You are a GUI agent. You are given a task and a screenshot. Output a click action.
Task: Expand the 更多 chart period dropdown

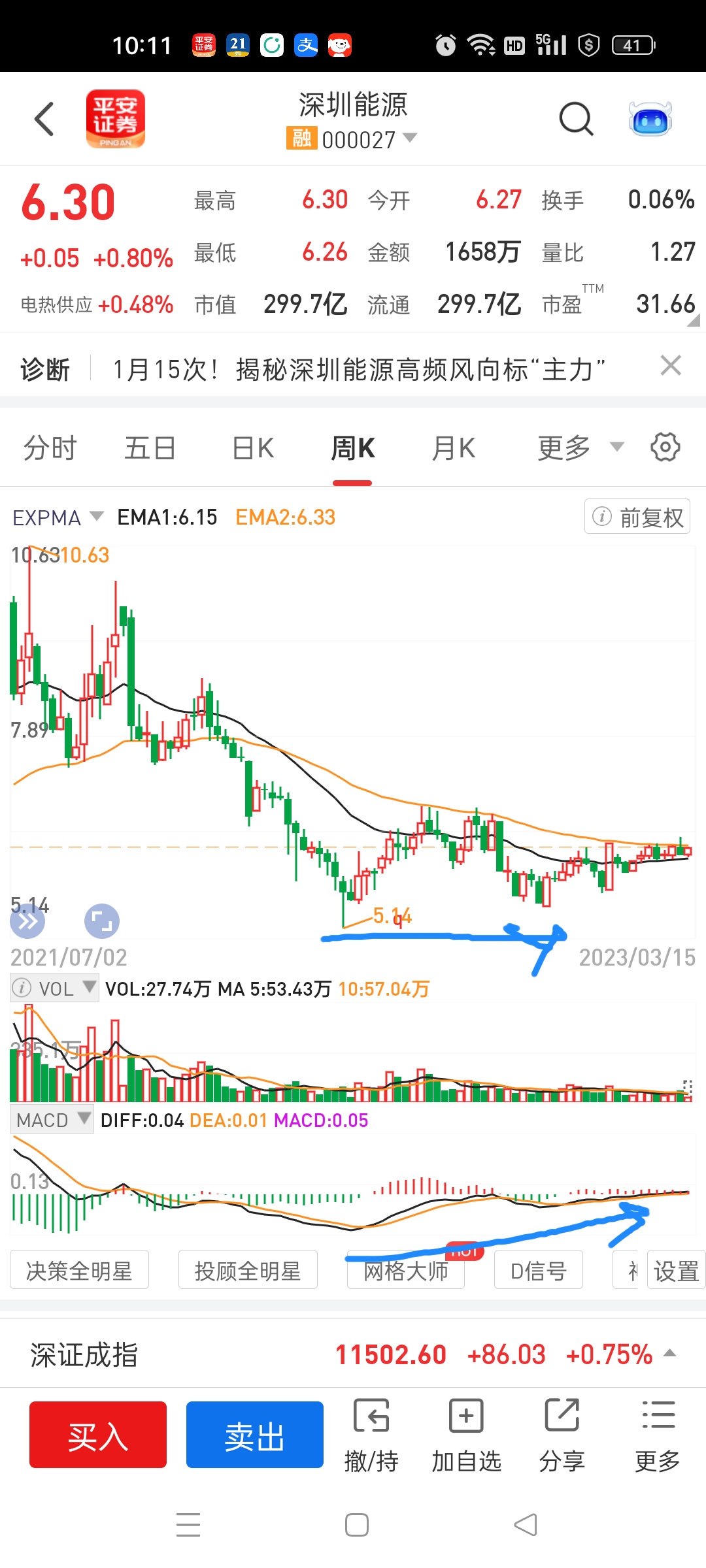[580, 448]
